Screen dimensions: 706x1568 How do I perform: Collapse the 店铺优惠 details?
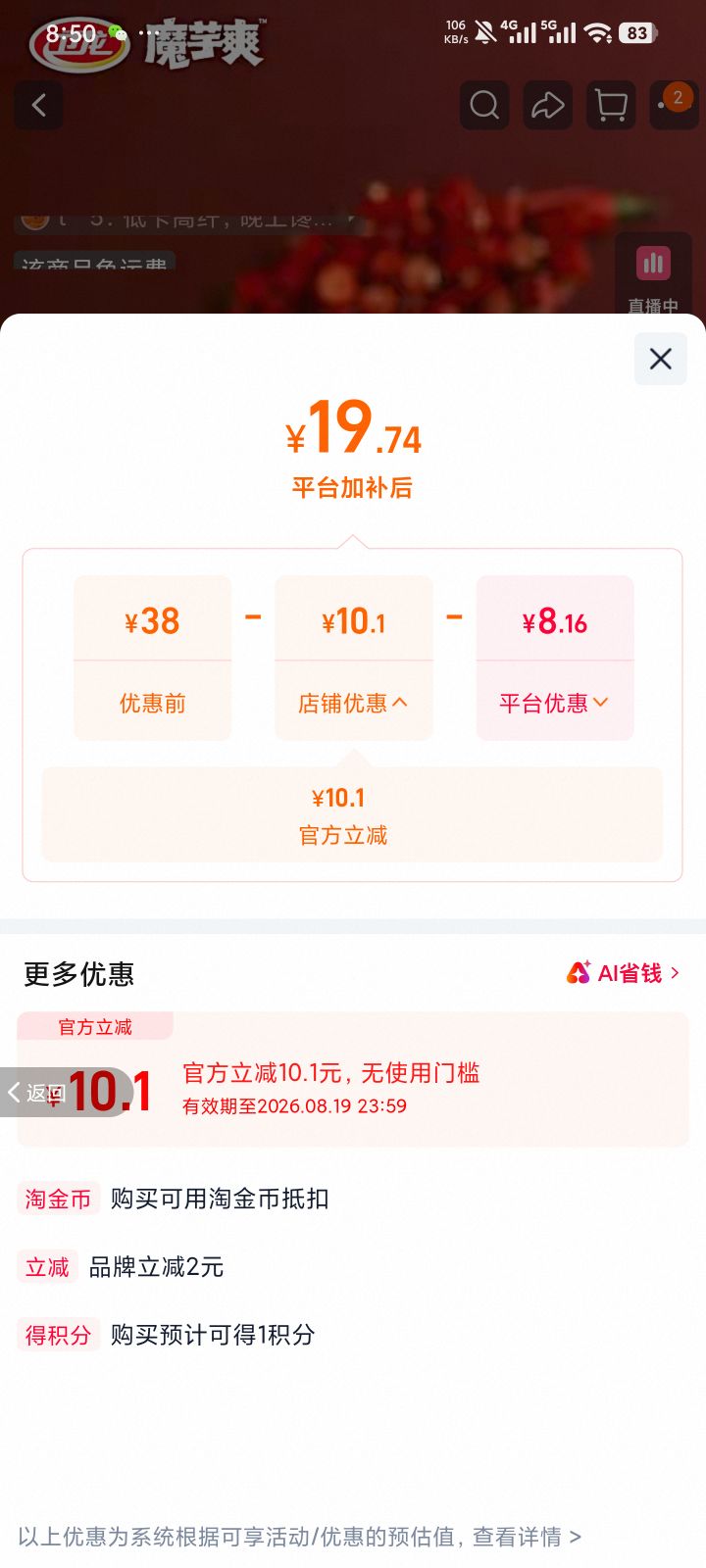click(x=353, y=703)
